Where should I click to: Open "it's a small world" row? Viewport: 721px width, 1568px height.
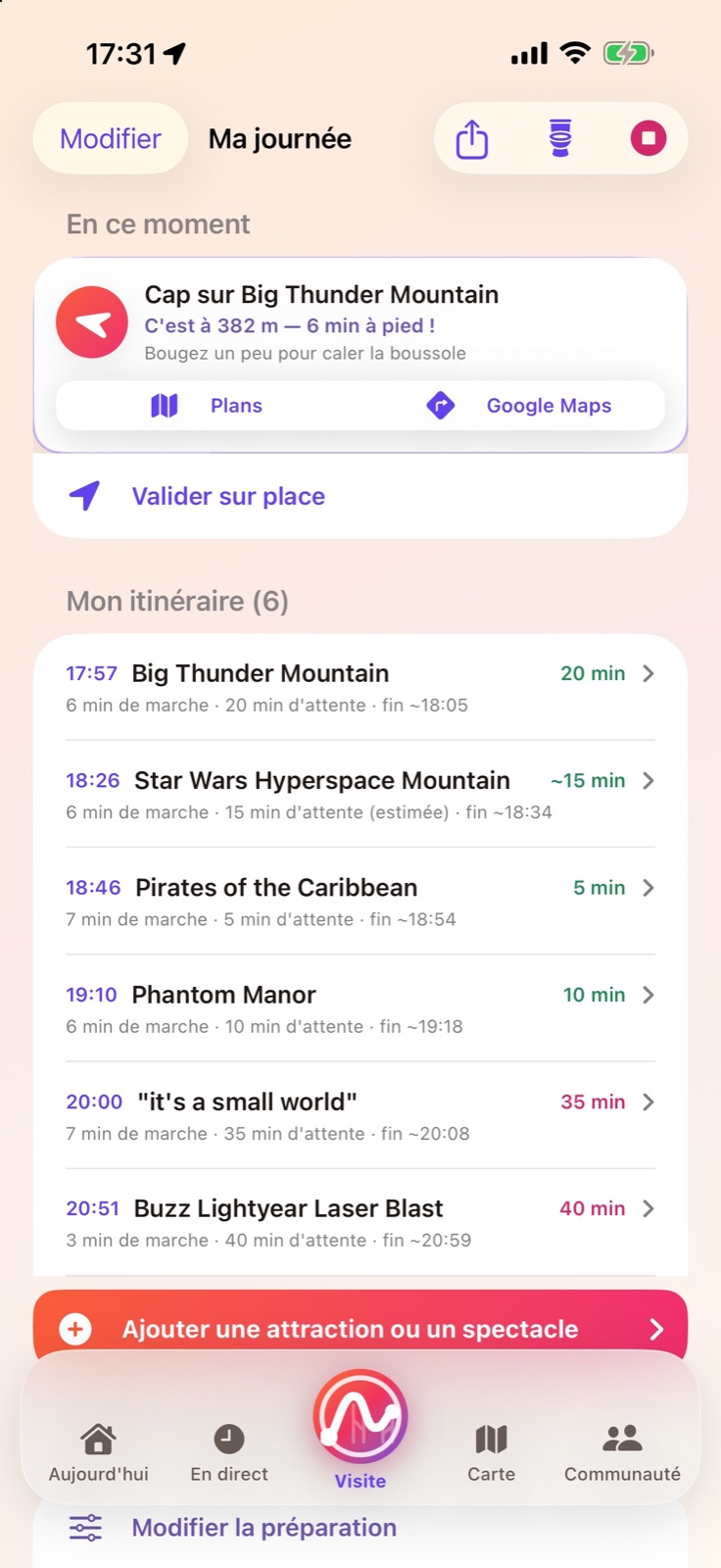pyautogui.click(x=360, y=1115)
